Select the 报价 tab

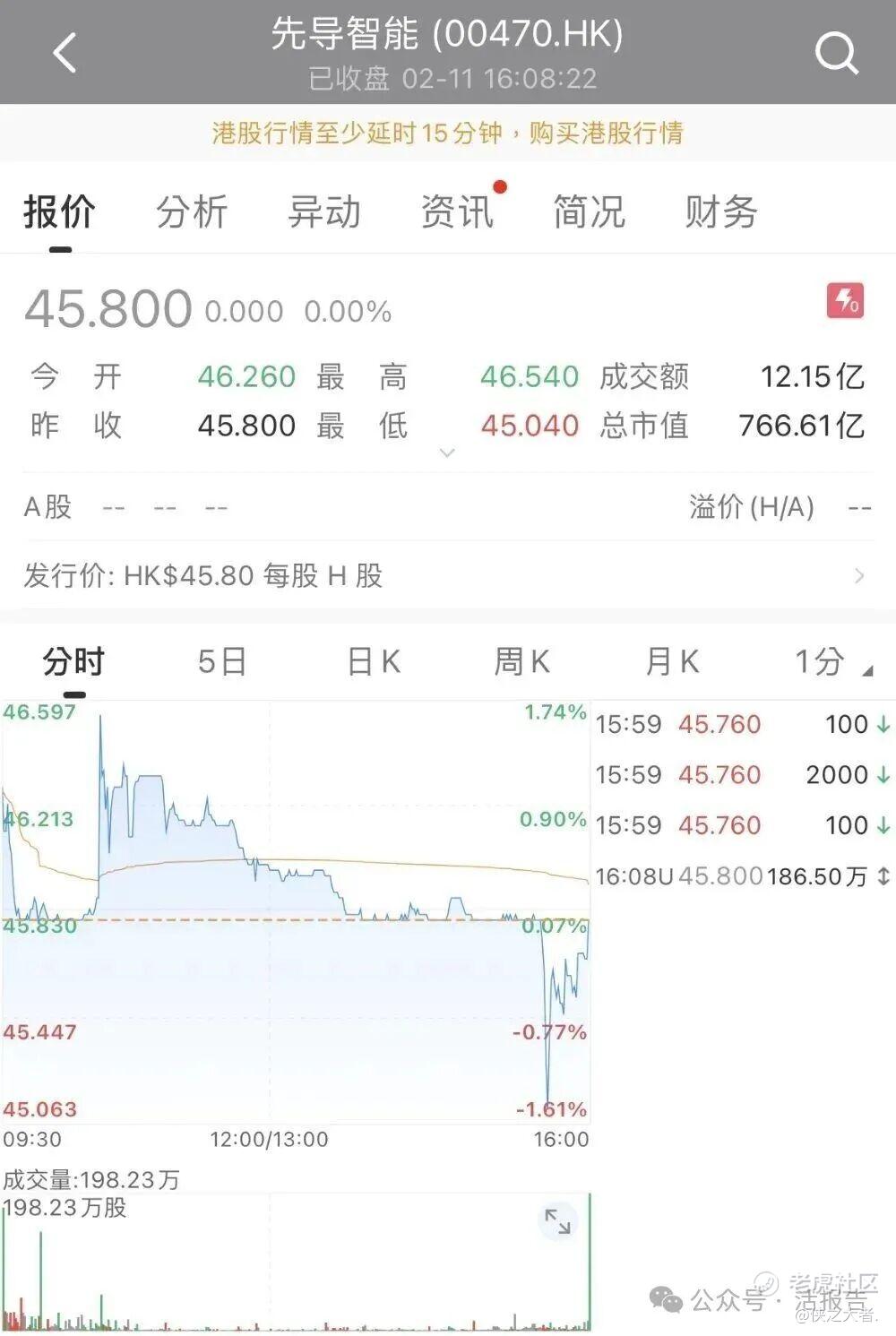(59, 212)
